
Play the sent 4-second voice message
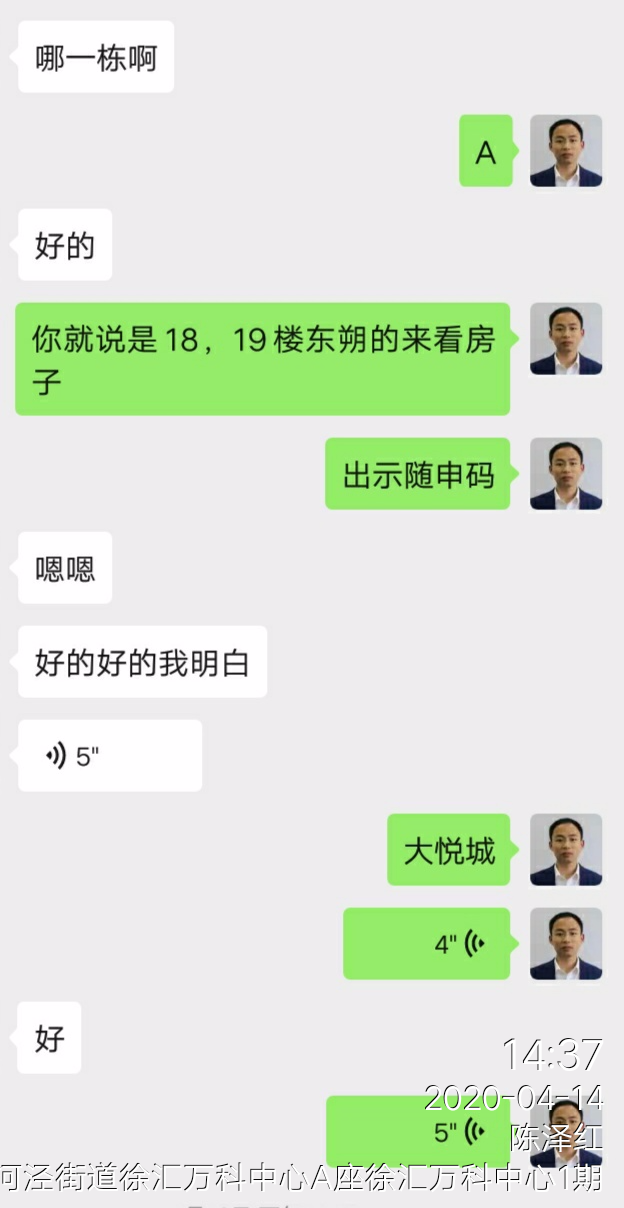pyautogui.click(x=427, y=943)
